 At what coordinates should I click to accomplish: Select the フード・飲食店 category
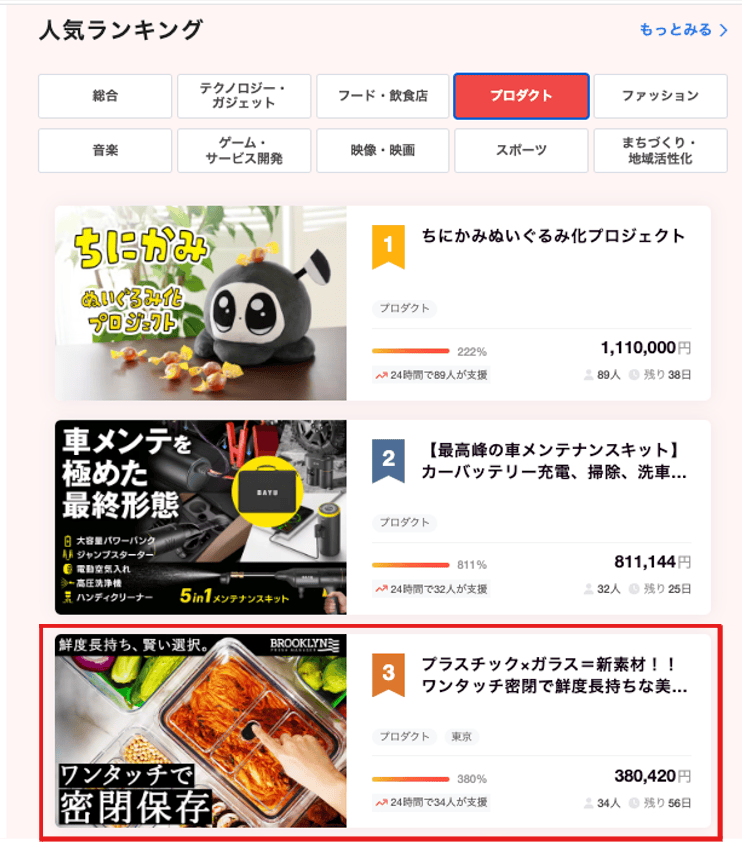(382, 96)
